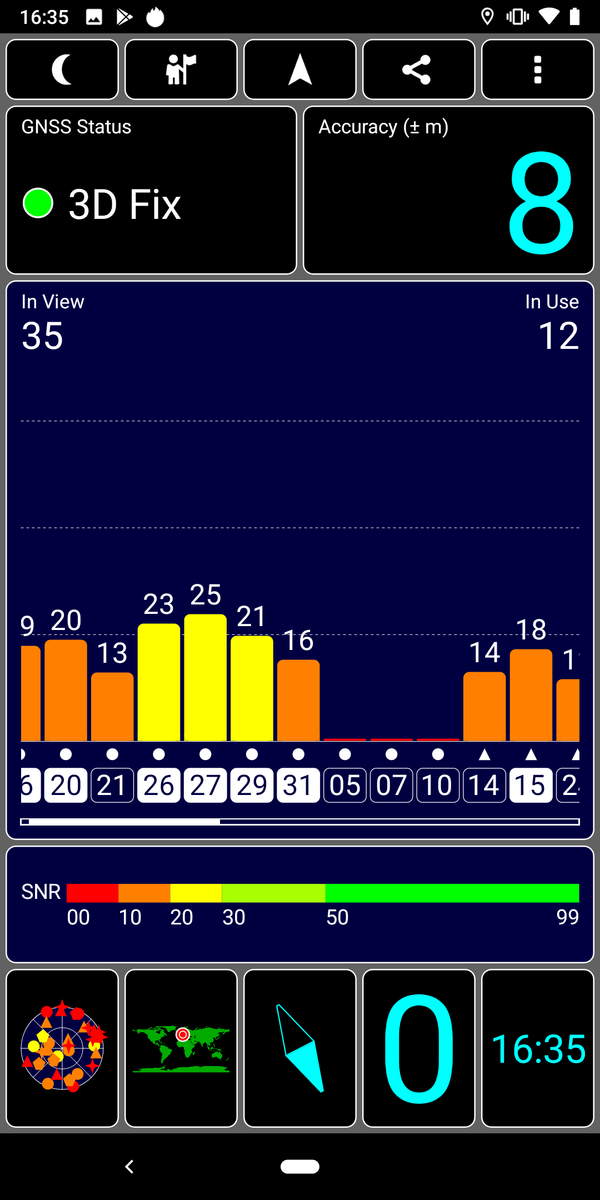Go to home screen via home pill
Image resolution: width=600 pixels, height=1200 pixels.
point(300,1166)
